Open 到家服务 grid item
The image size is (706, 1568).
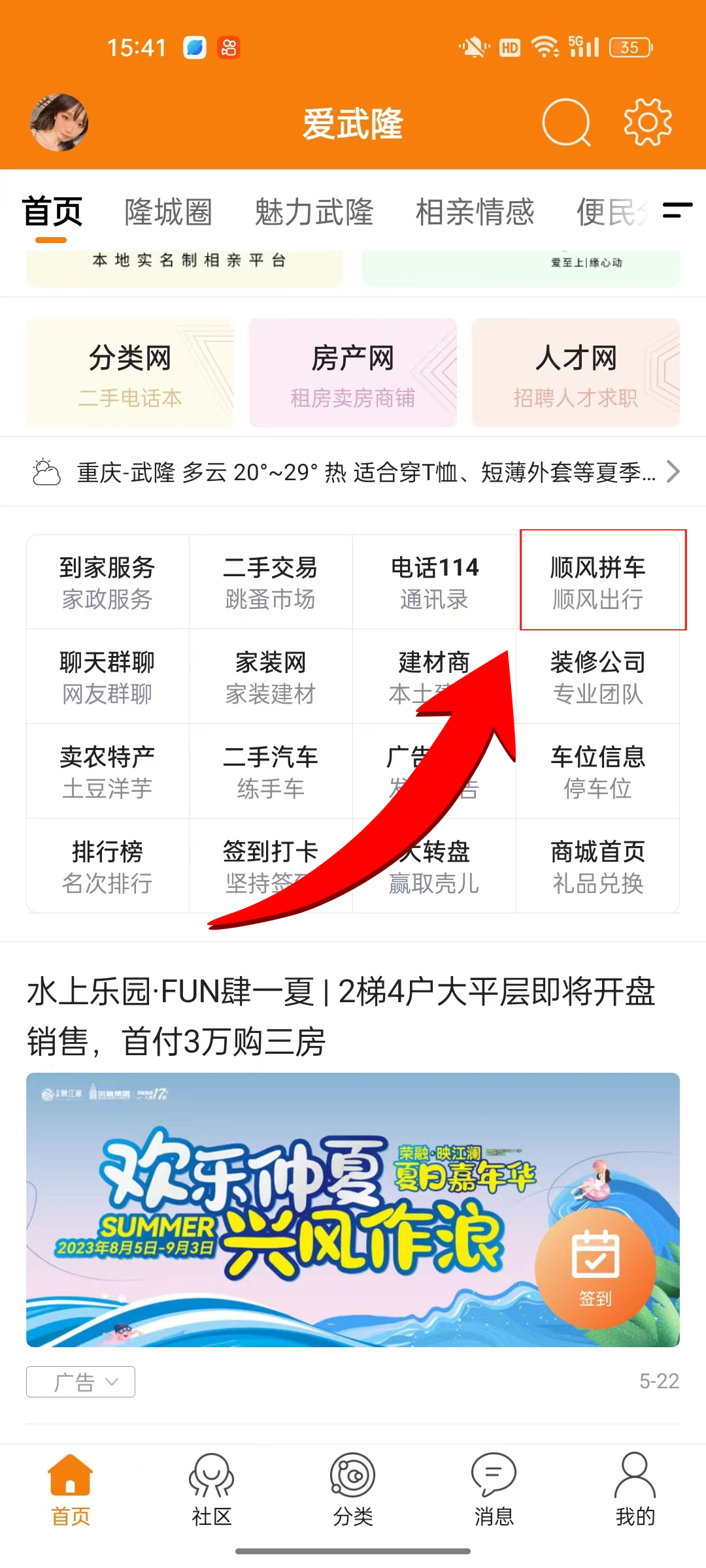click(107, 582)
